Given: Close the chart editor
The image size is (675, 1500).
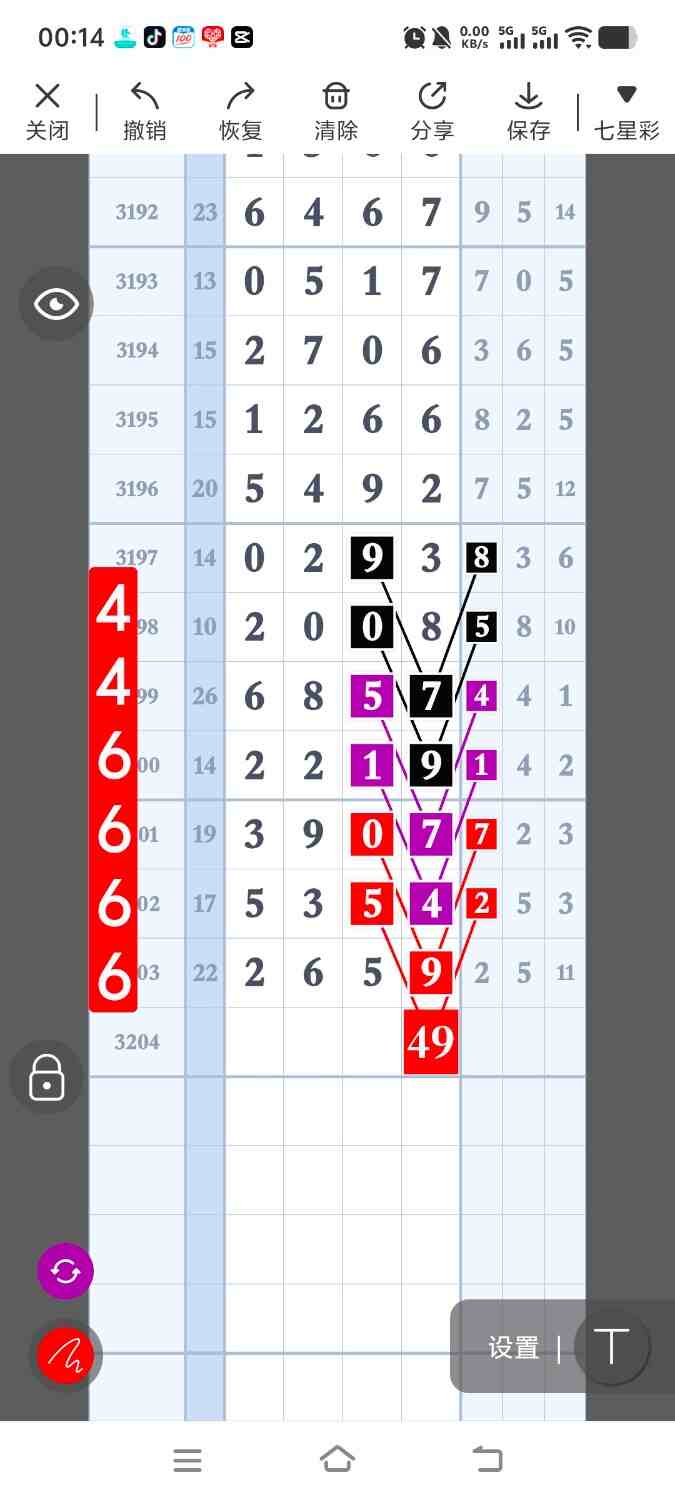Looking at the screenshot, I should [x=47, y=111].
